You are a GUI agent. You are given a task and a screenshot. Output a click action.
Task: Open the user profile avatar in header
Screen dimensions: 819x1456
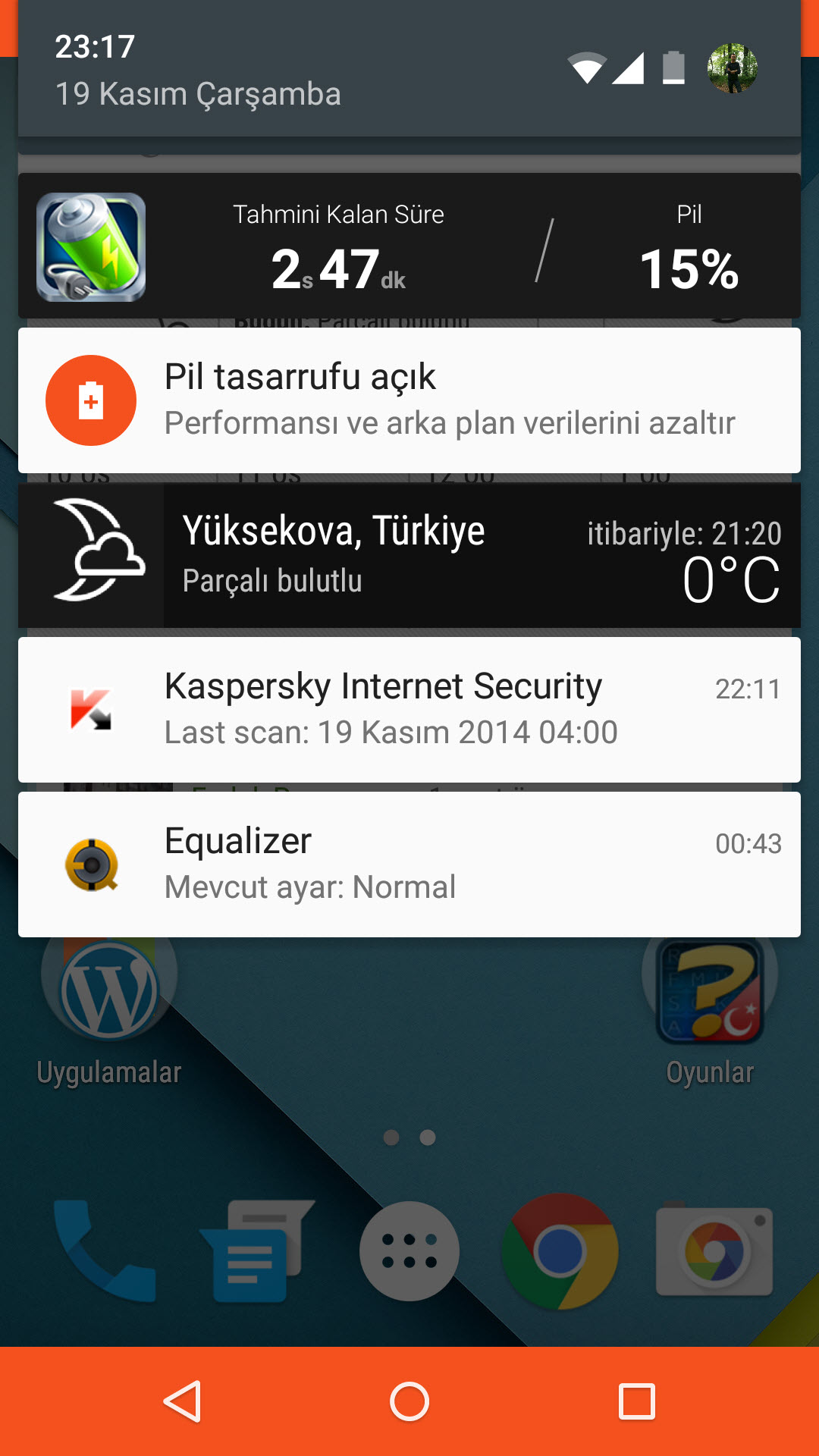click(x=732, y=68)
